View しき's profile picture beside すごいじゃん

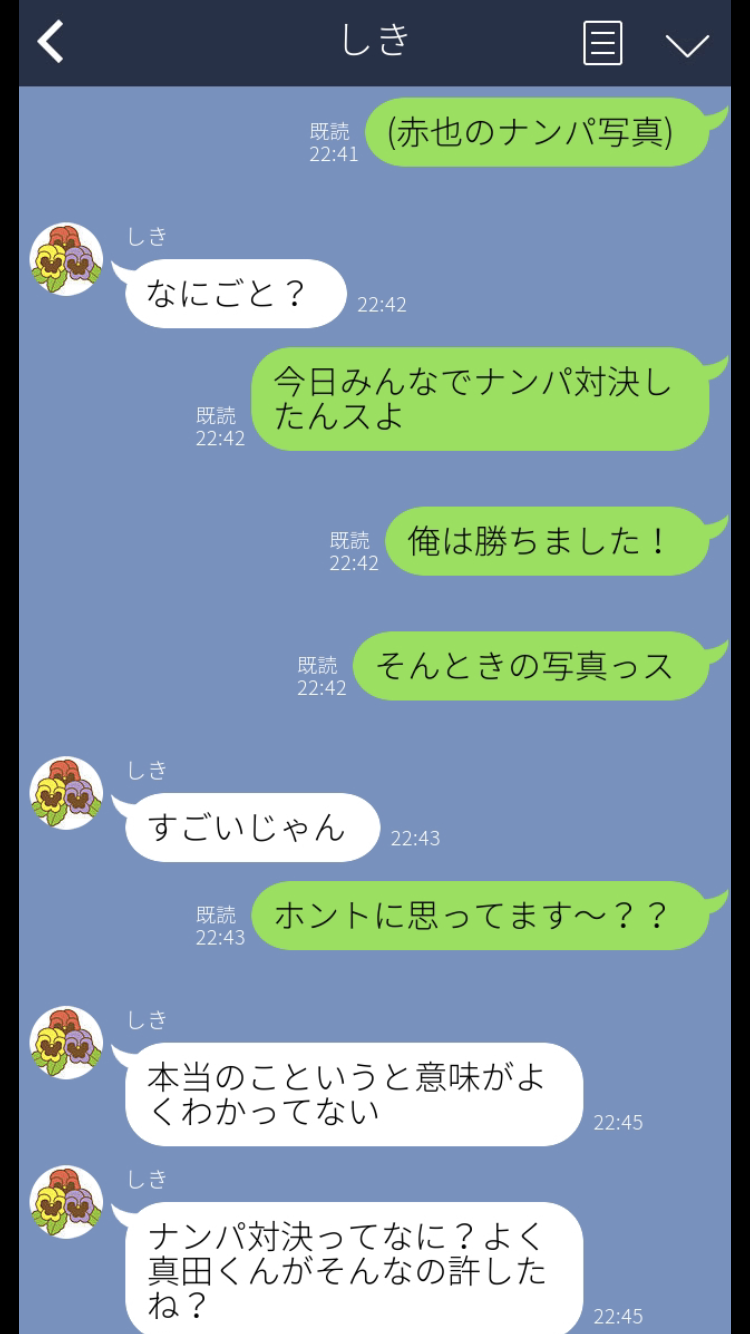click(x=66, y=793)
